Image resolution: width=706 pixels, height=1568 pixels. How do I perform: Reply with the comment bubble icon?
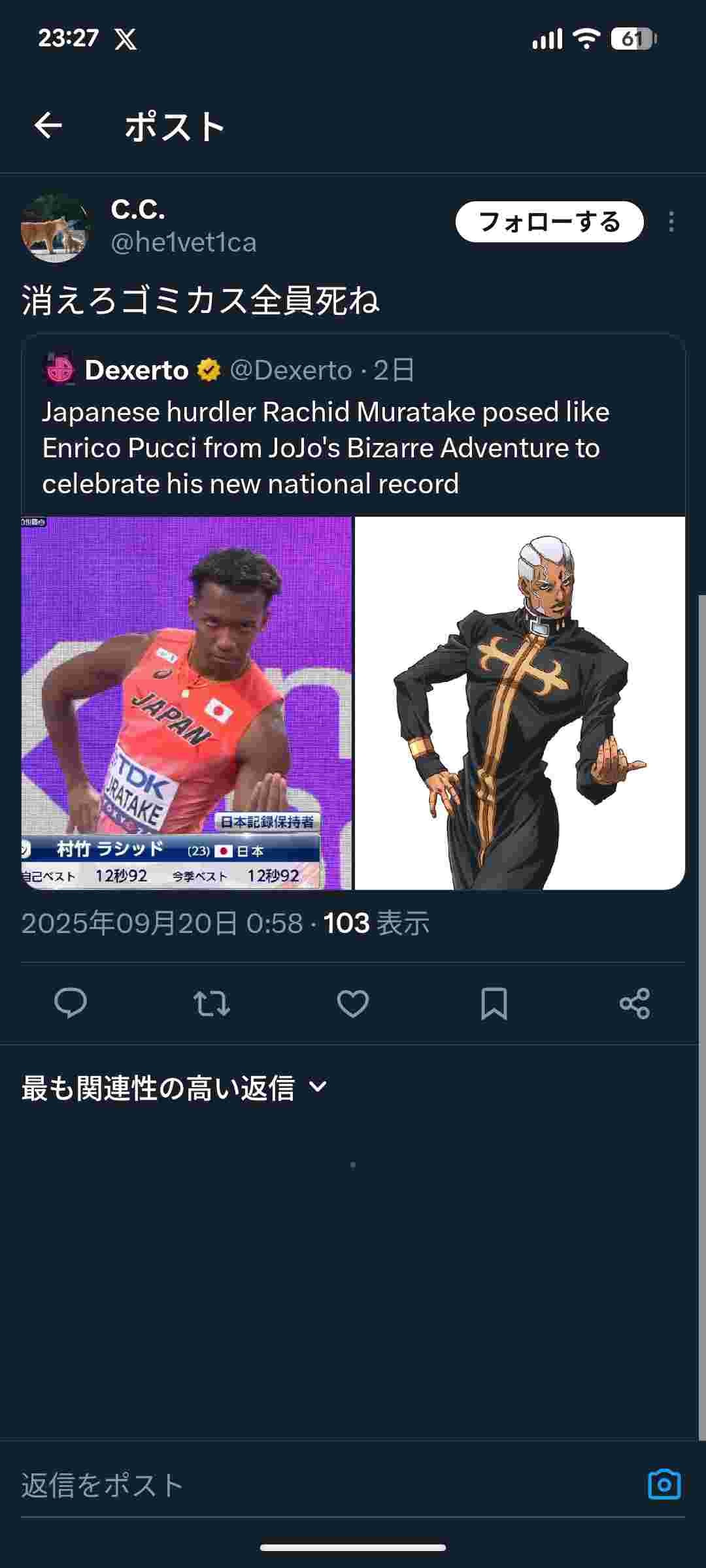pyautogui.click(x=71, y=1003)
